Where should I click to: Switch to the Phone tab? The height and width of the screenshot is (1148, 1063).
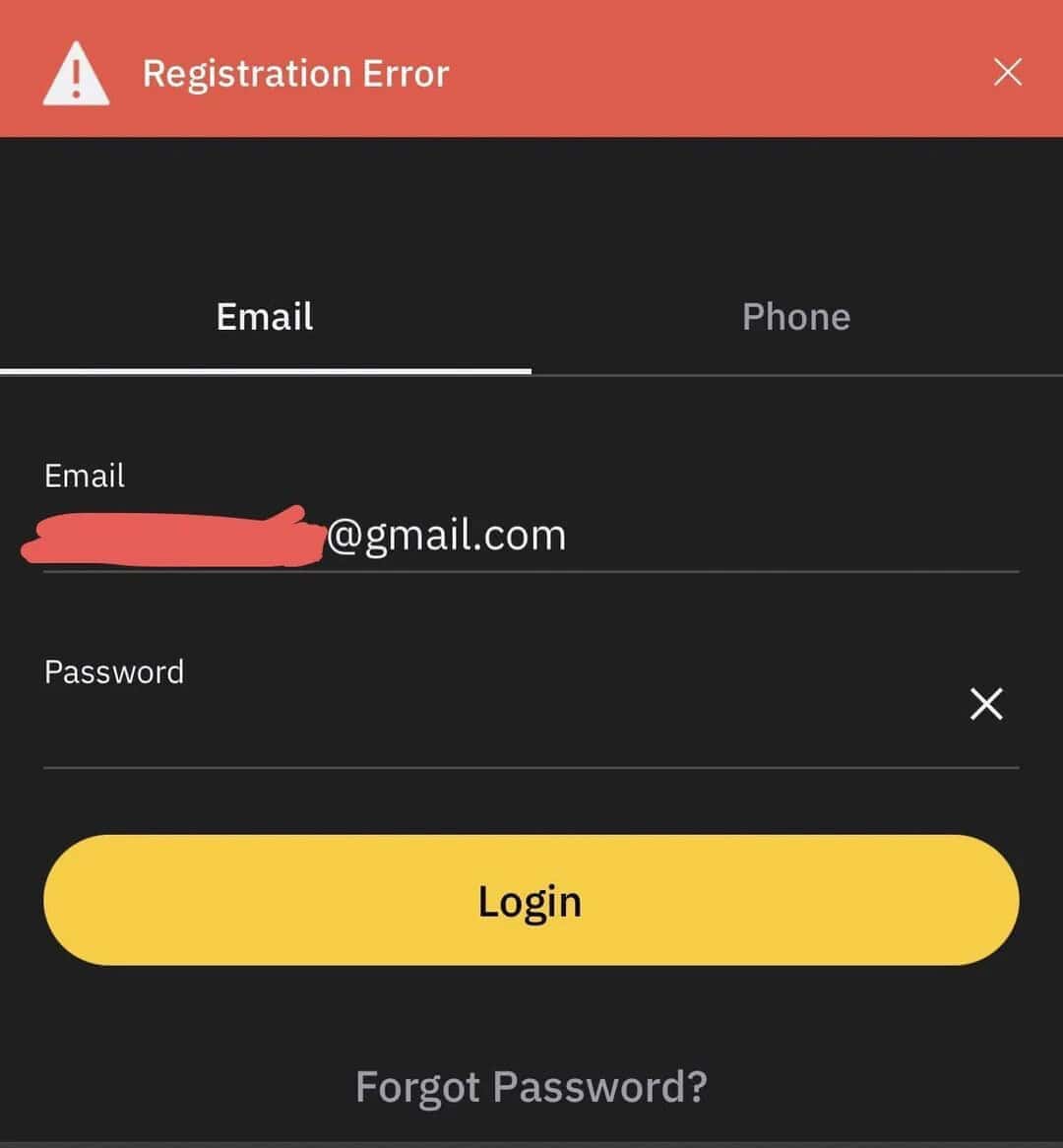795,316
